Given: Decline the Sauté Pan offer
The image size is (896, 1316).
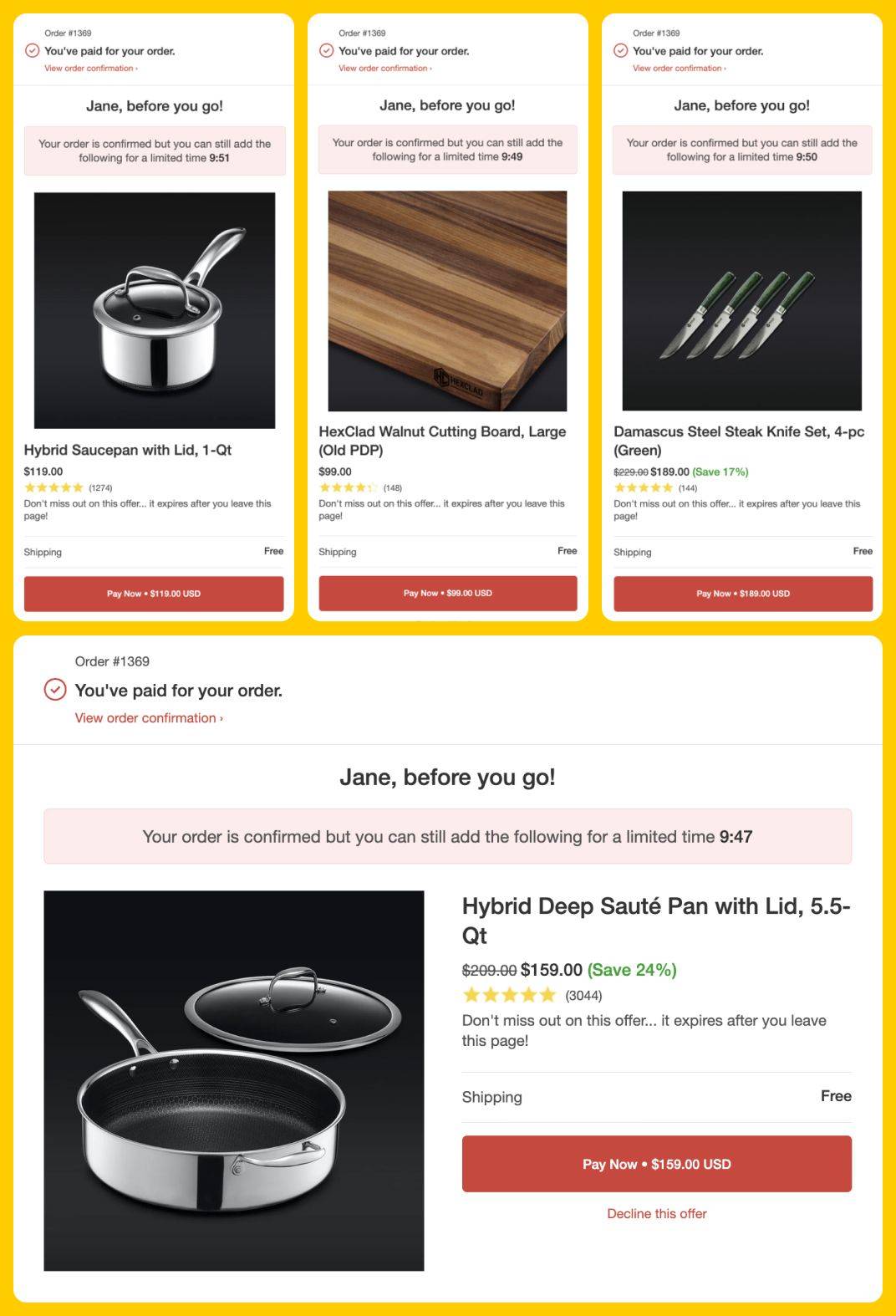Looking at the screenshot, I should point(657,1213).
